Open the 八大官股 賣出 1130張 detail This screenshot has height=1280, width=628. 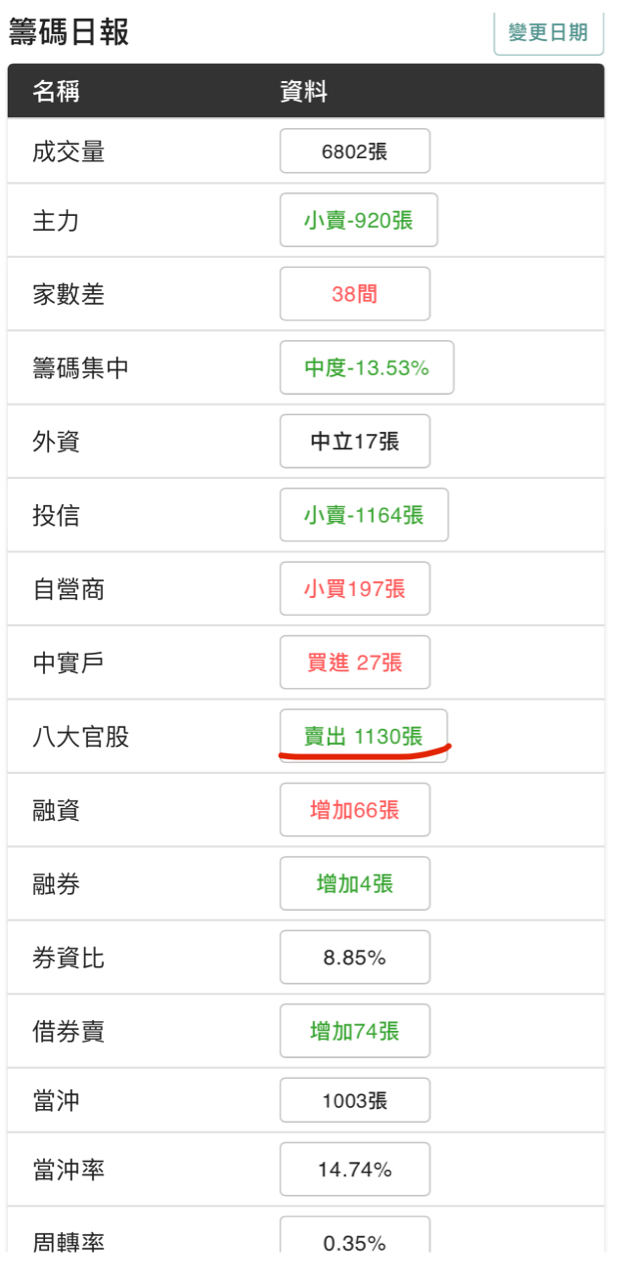point(364,737)
